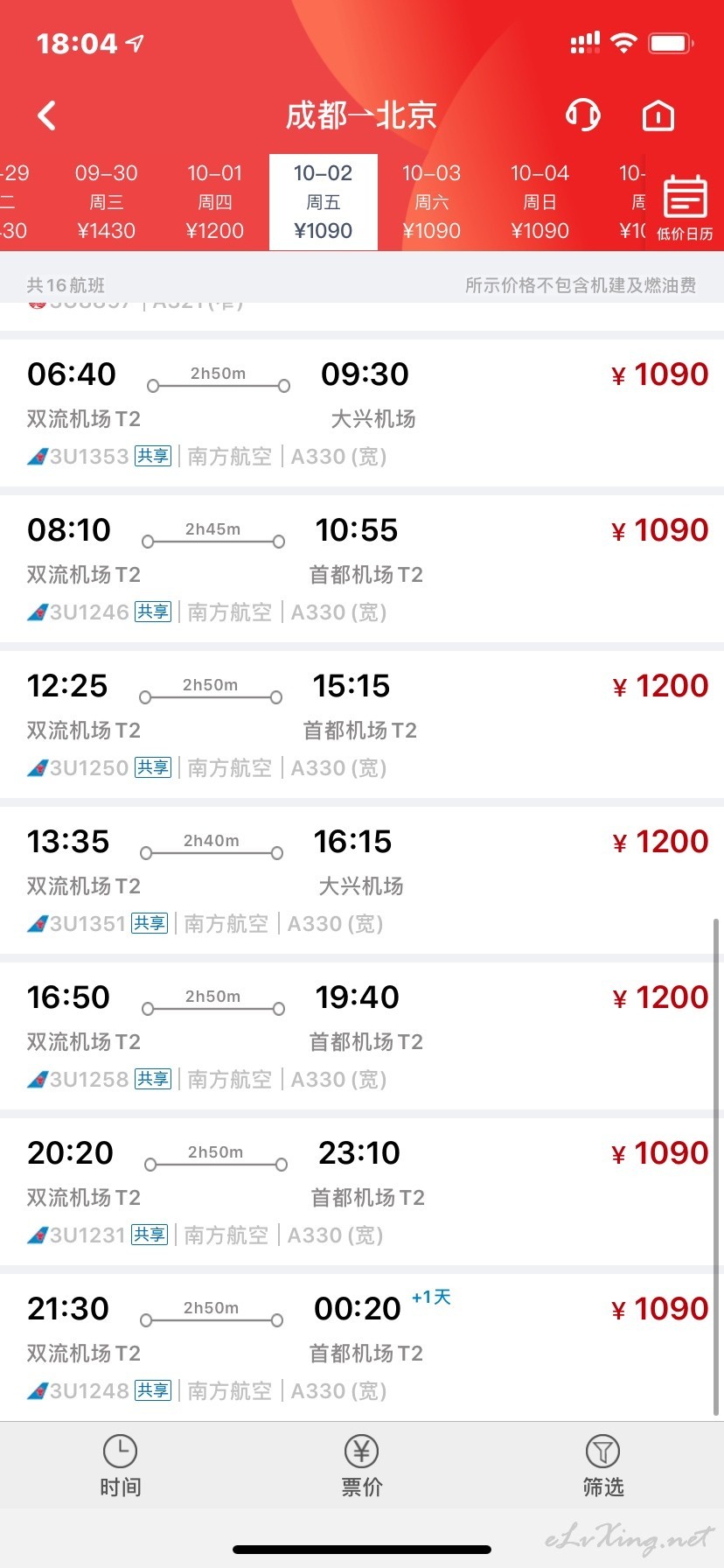
Task: View the 16:50 flight 3U1258
Action: pyautogui.click(x=362, y=1036)
